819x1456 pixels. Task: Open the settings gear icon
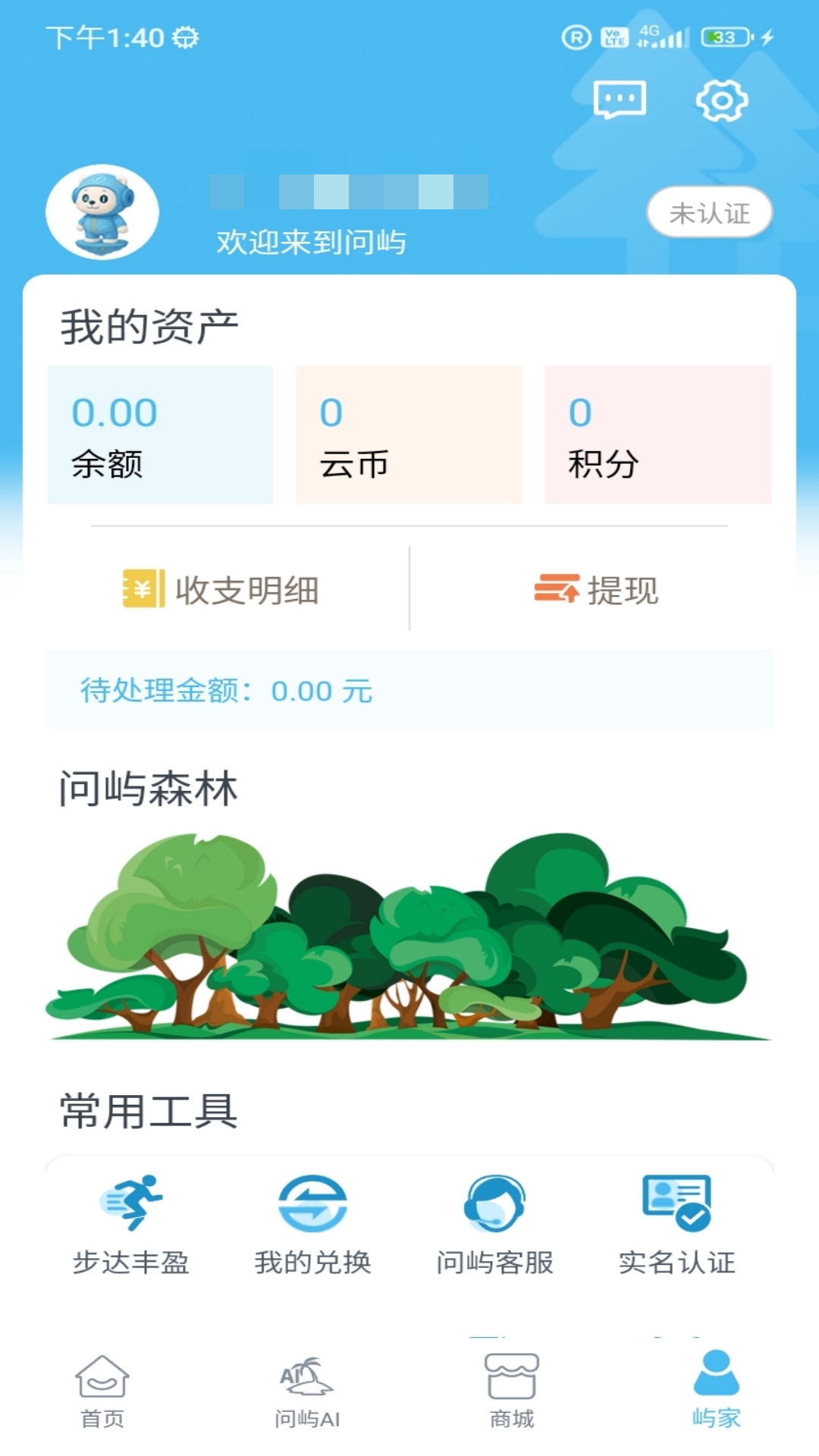click(x=723, y=101)
